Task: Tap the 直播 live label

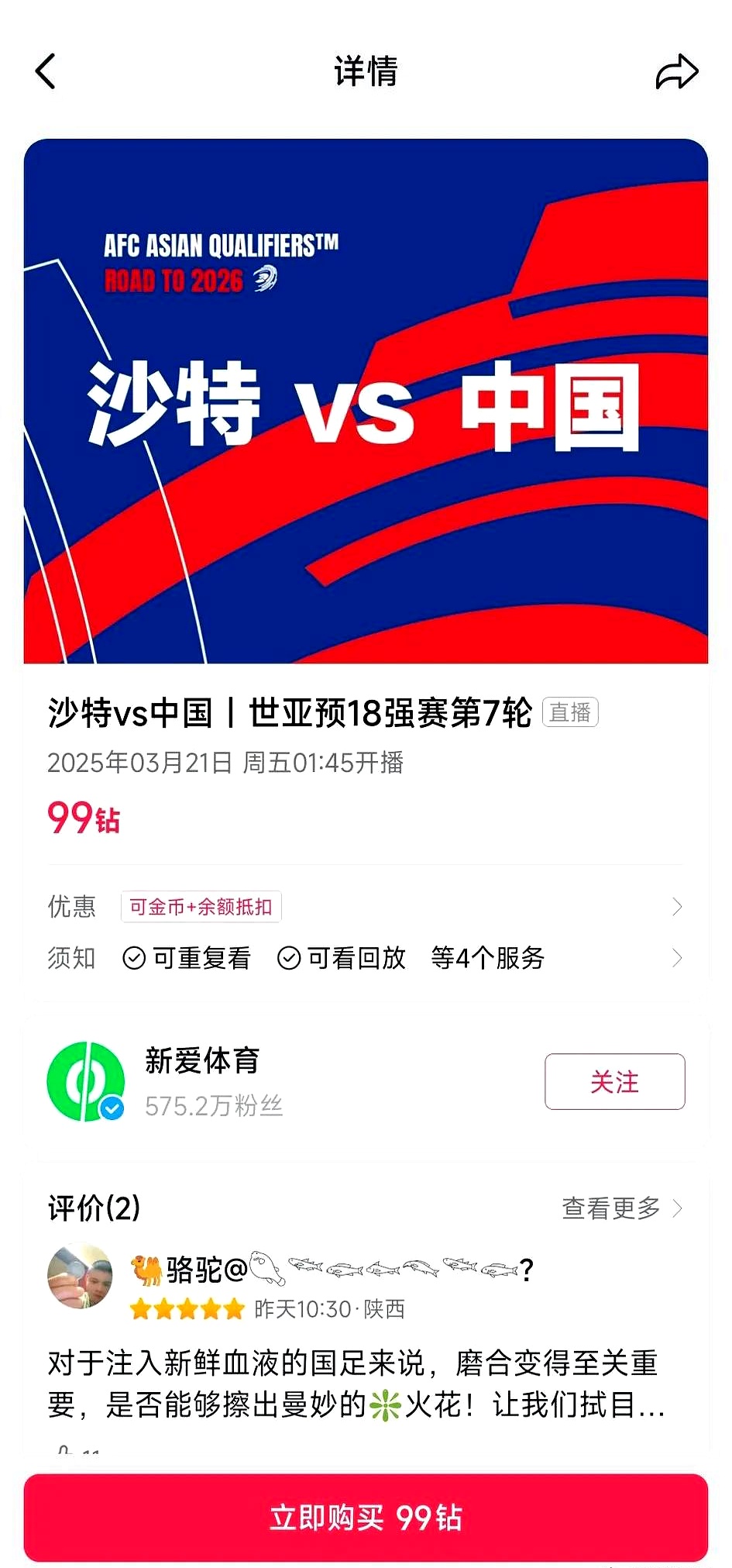Action: tap(570, 712)
